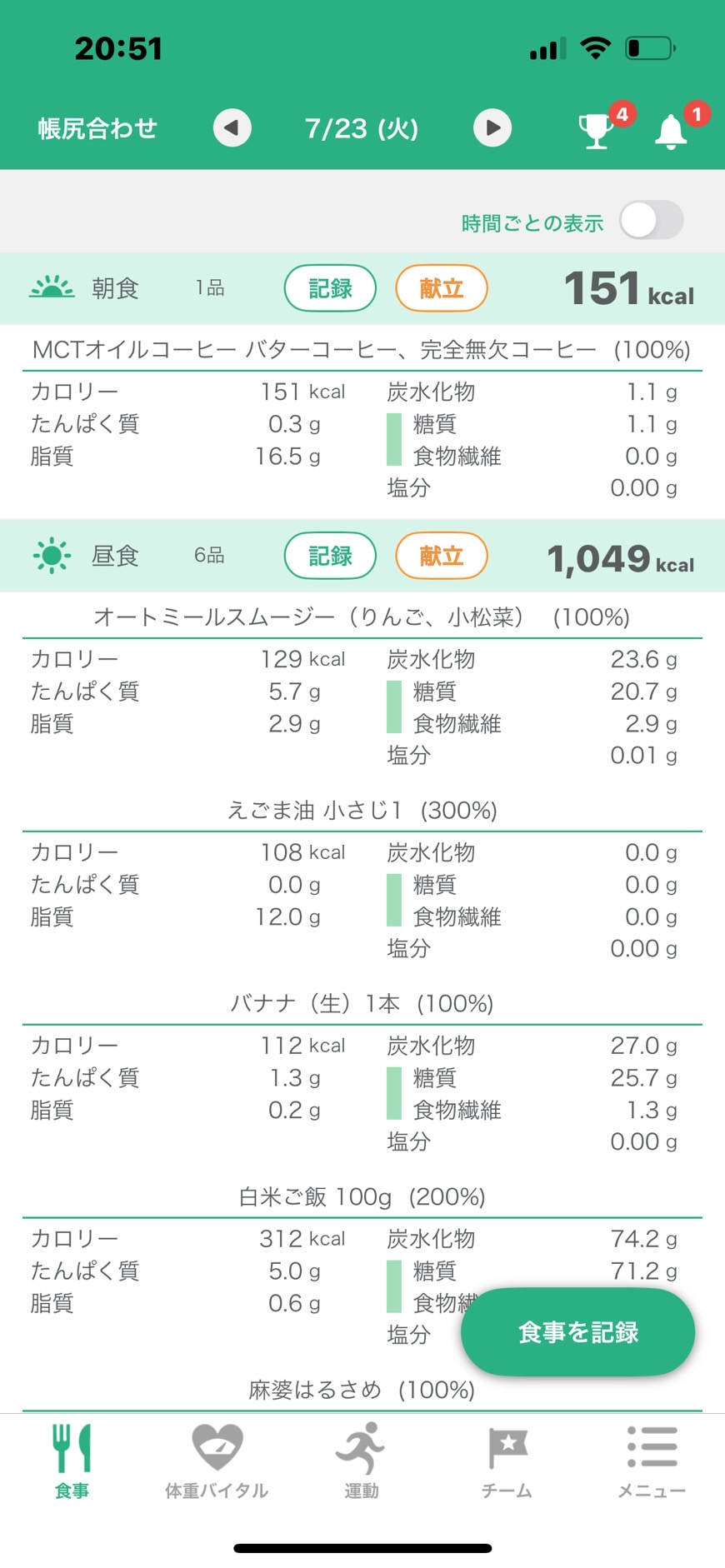Viewport: 725px width, 1568px height.
Task: Go to the next day arrow
Action: (x=492, y=128)
